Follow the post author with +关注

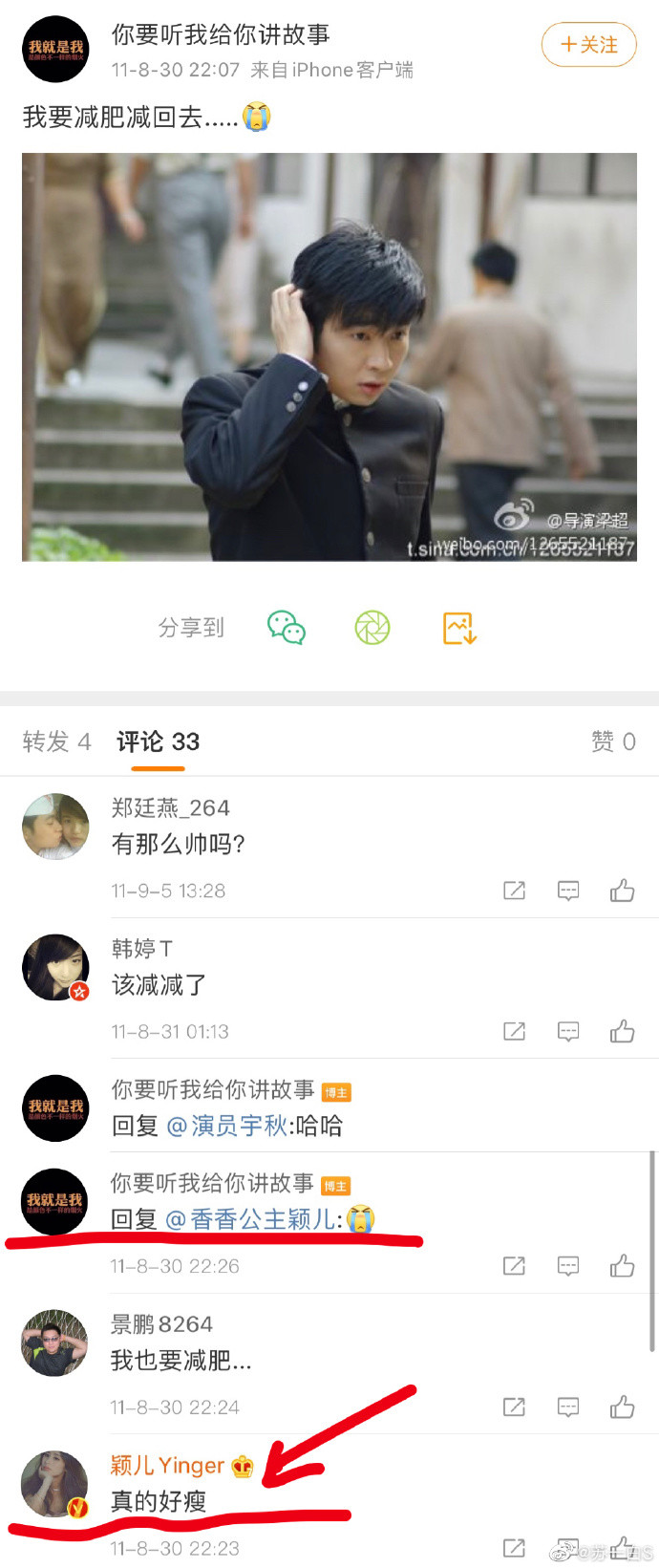pos(588,45)
